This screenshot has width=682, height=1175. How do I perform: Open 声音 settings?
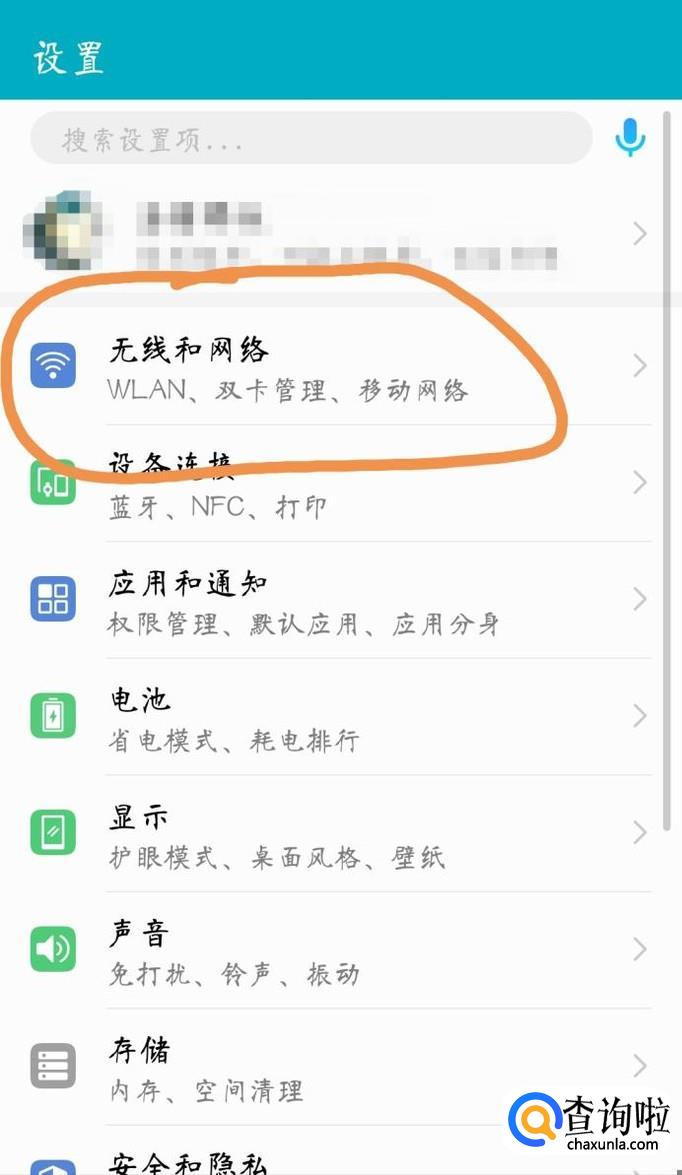coord(340,950)
